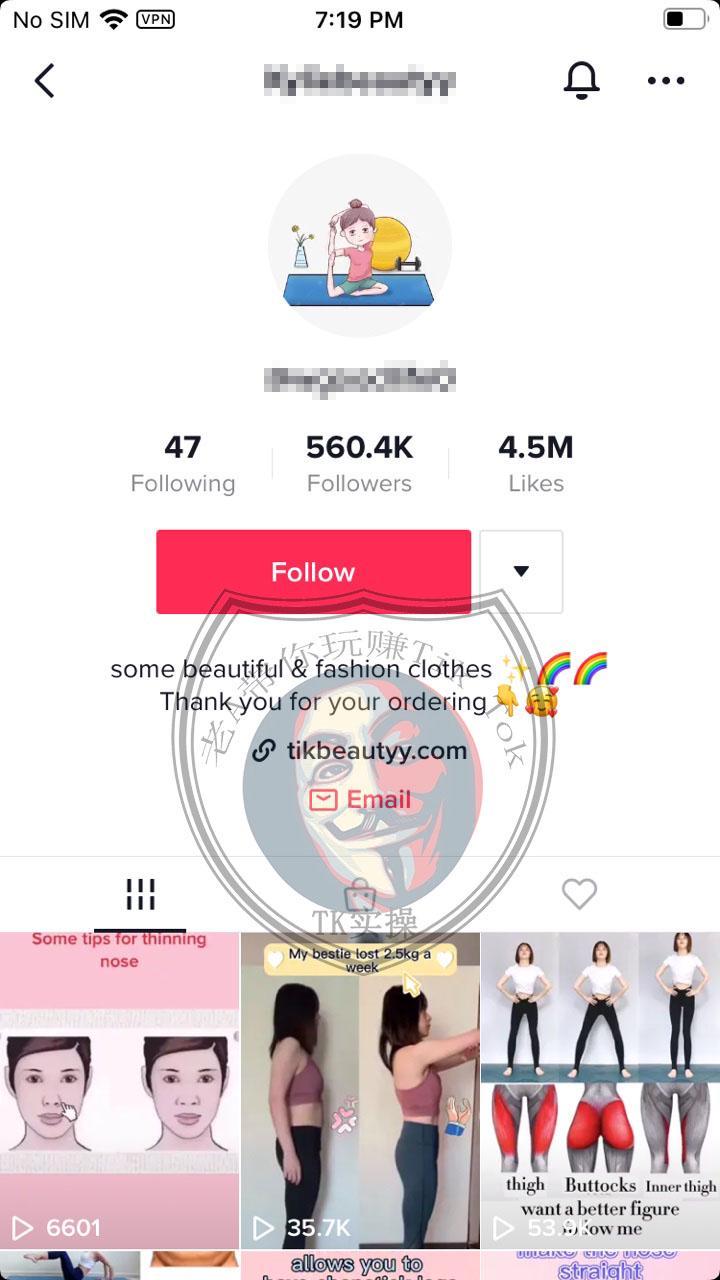Open the yoga cartoon profile picture
The image size is (720, 1280).
(x=360, y=246)
